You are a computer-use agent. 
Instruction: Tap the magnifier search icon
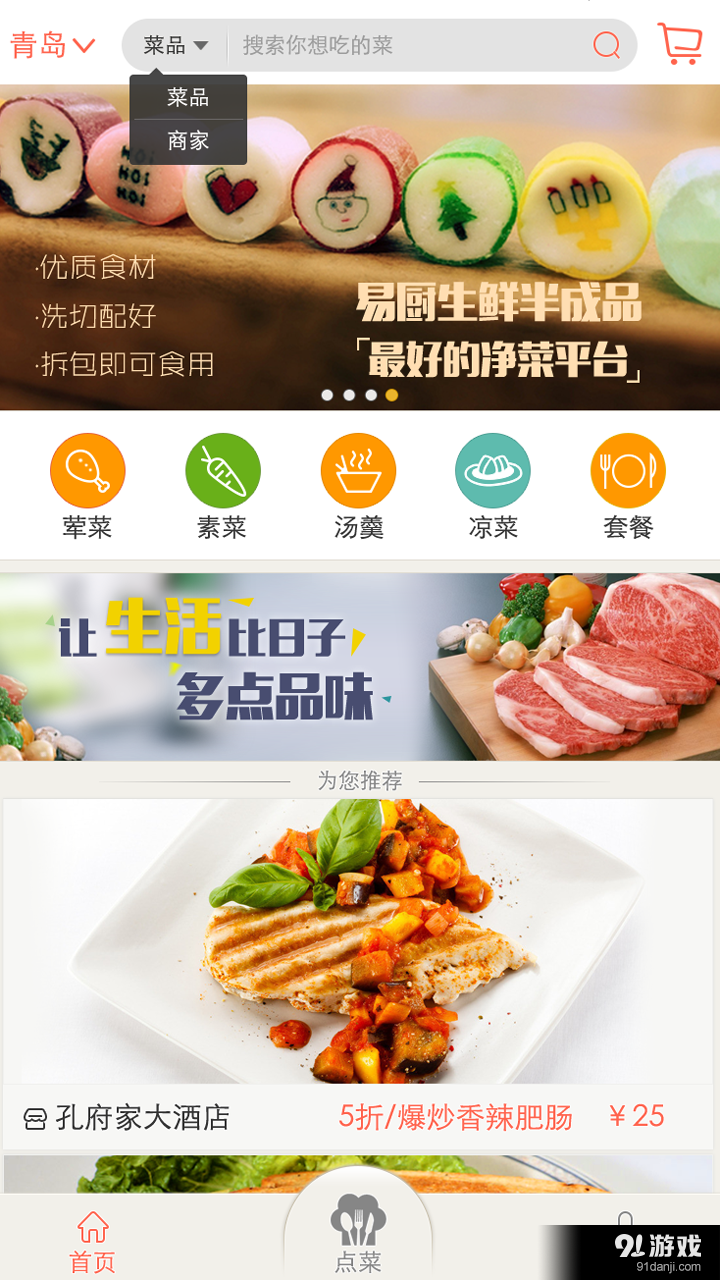tap(604, 44)
